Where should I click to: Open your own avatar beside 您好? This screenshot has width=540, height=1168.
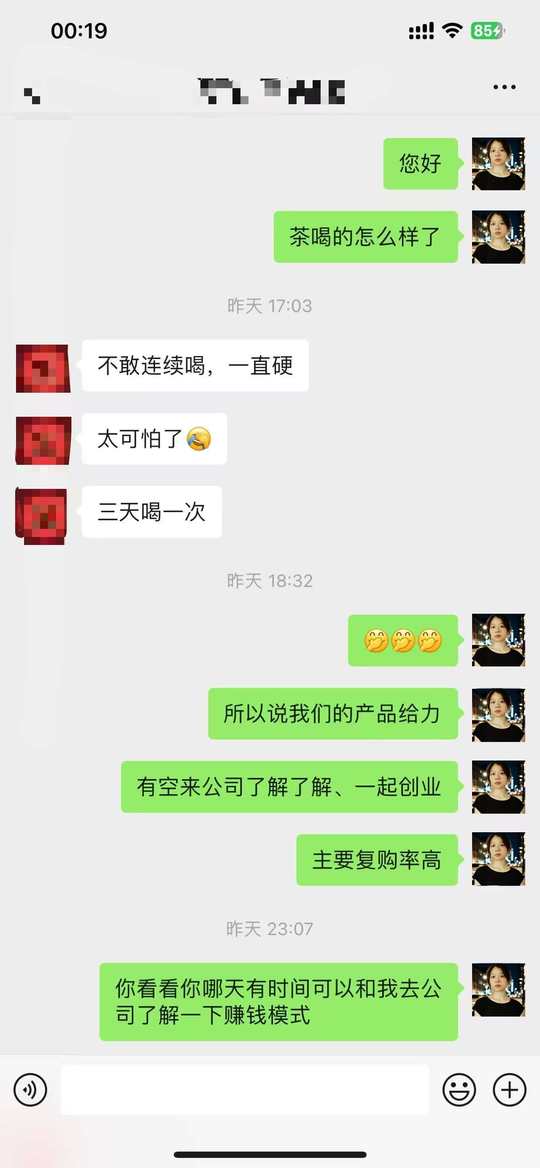pyautogui.click(x=498, y=164)
